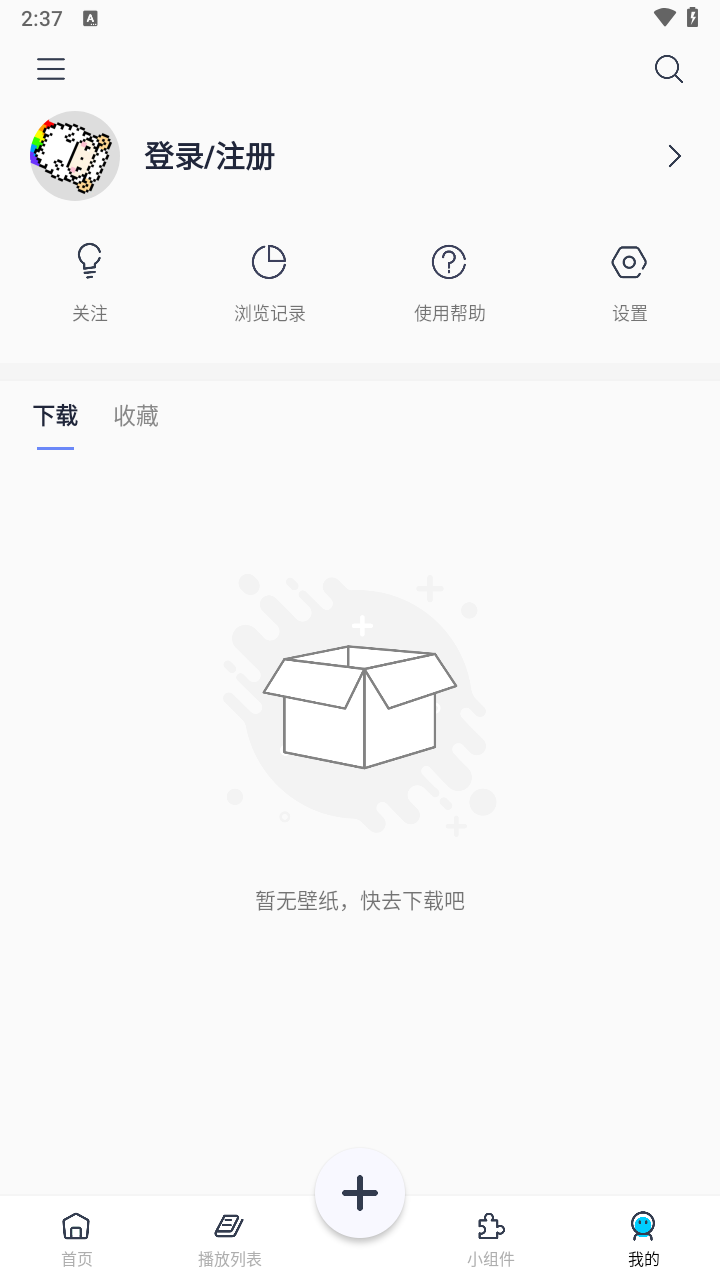720x1280 pixels.
Task: Tap the user avatar thumbnail
Action: pyautogui.click(x=74, y=156)
